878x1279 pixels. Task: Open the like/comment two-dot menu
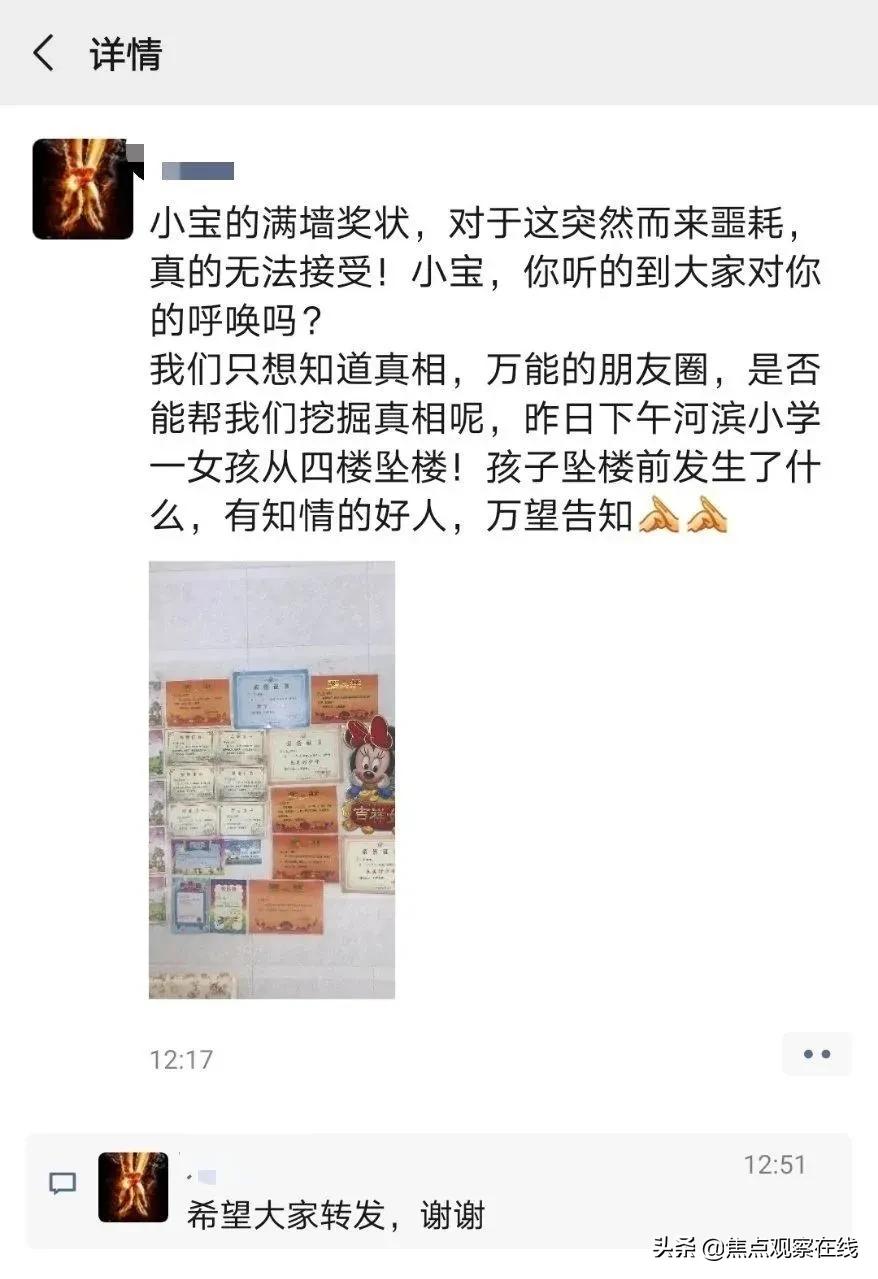pyautogui.click(x=816, y=1054)
